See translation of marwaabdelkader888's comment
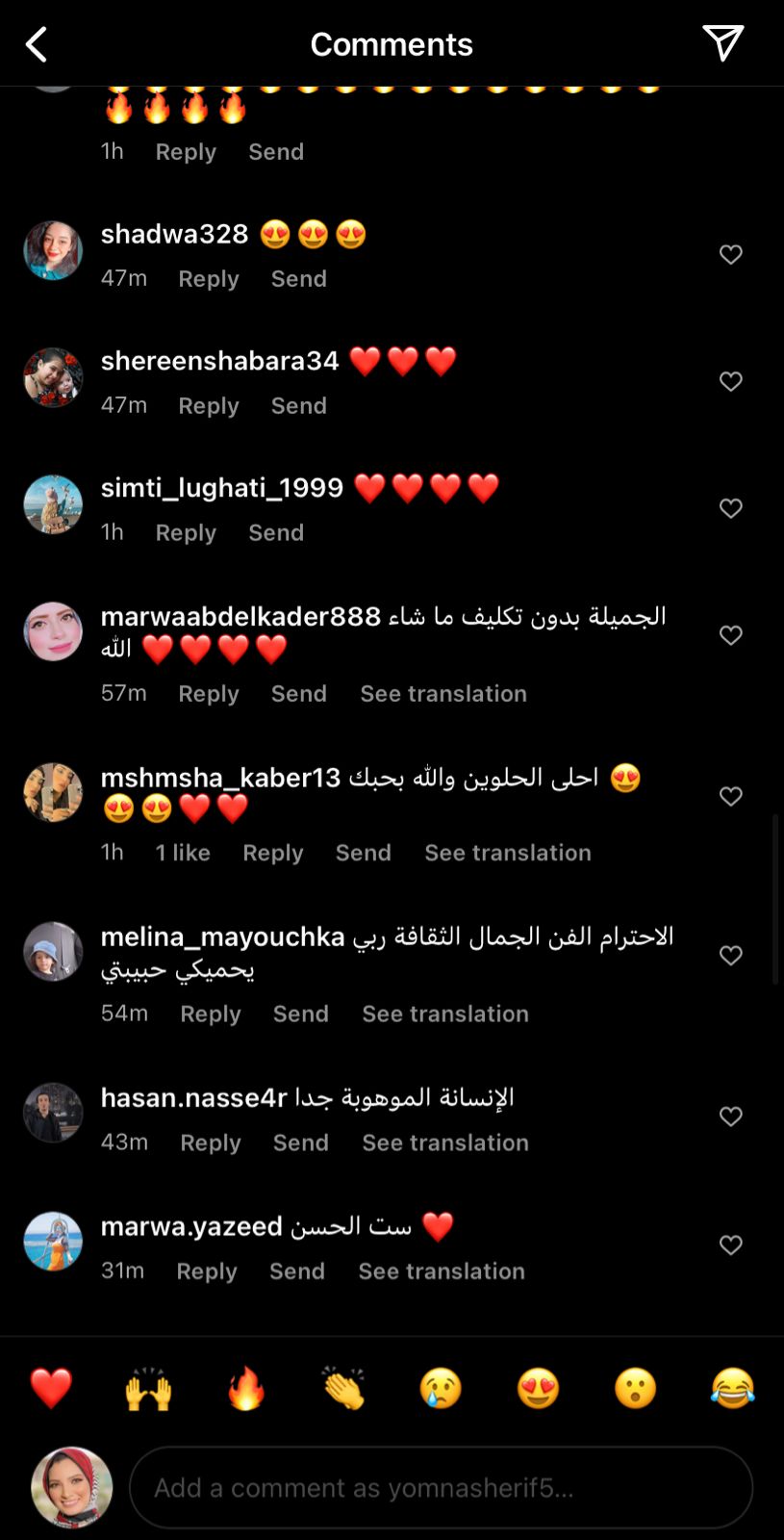 (x=443, y=693)
